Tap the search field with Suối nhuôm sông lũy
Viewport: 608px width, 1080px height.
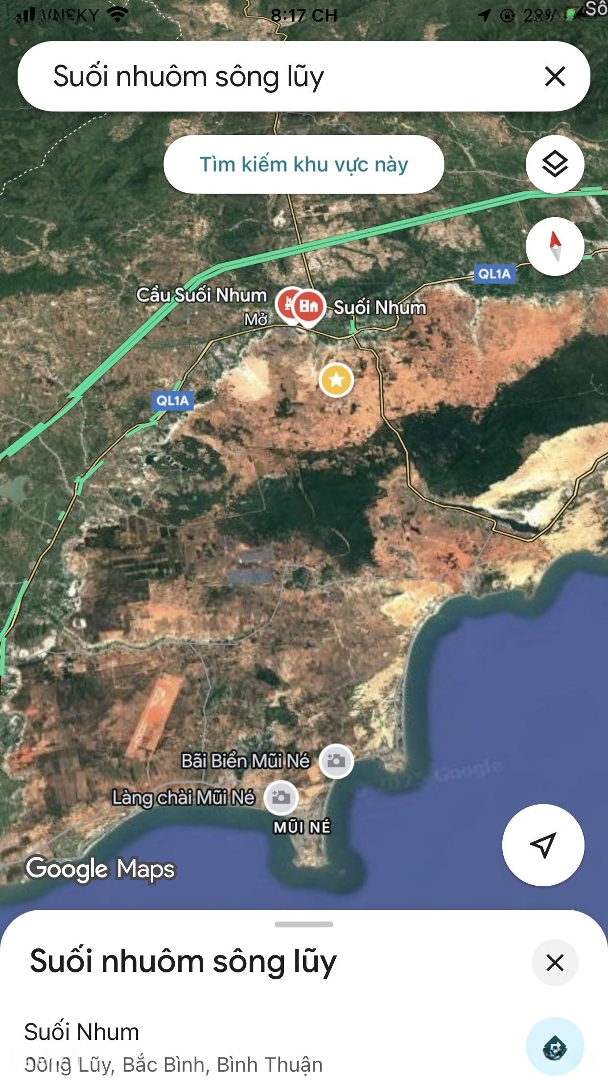[x=280, y=77]
